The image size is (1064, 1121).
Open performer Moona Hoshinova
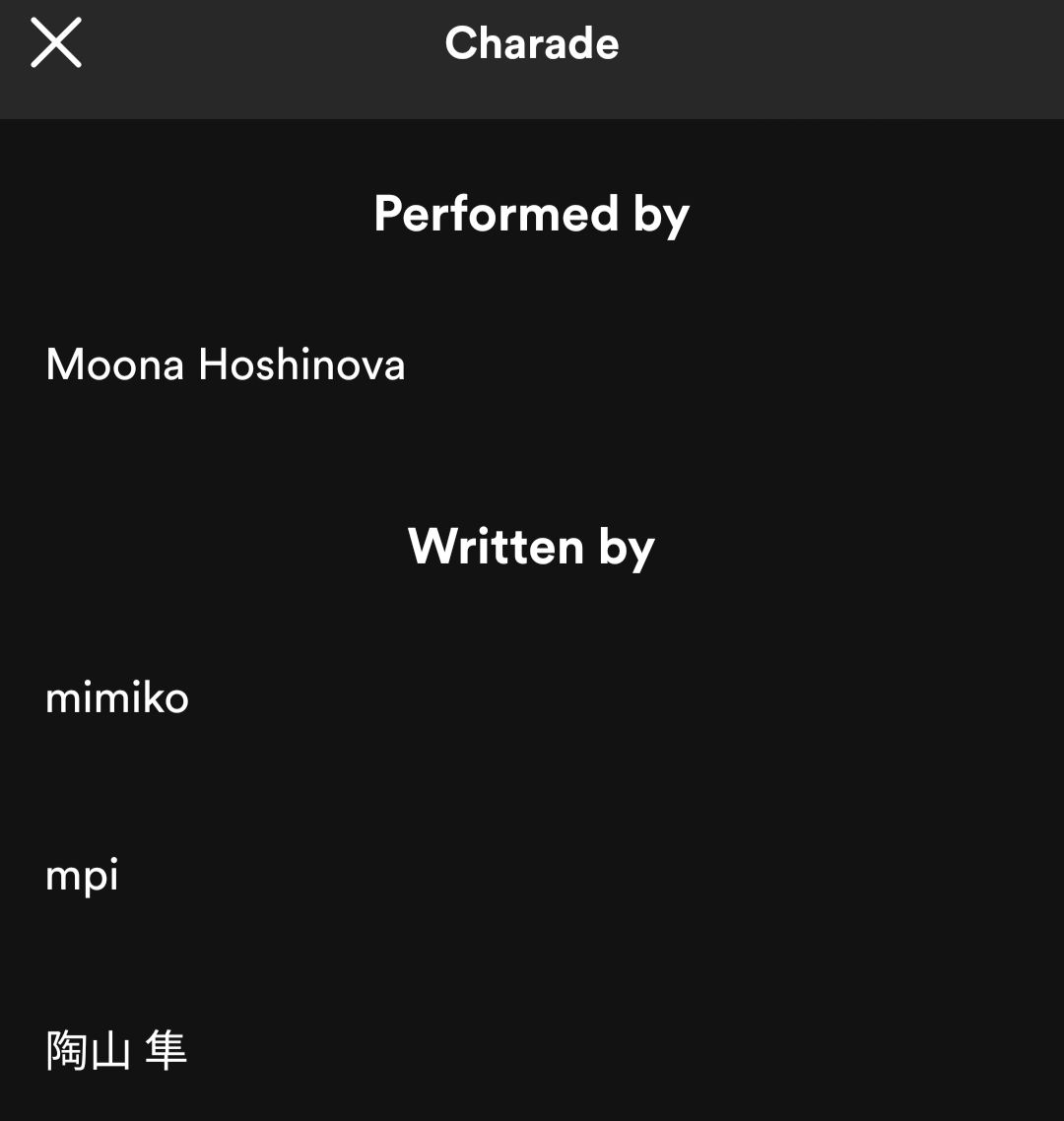pyautogui.click(x=226, y=365)
